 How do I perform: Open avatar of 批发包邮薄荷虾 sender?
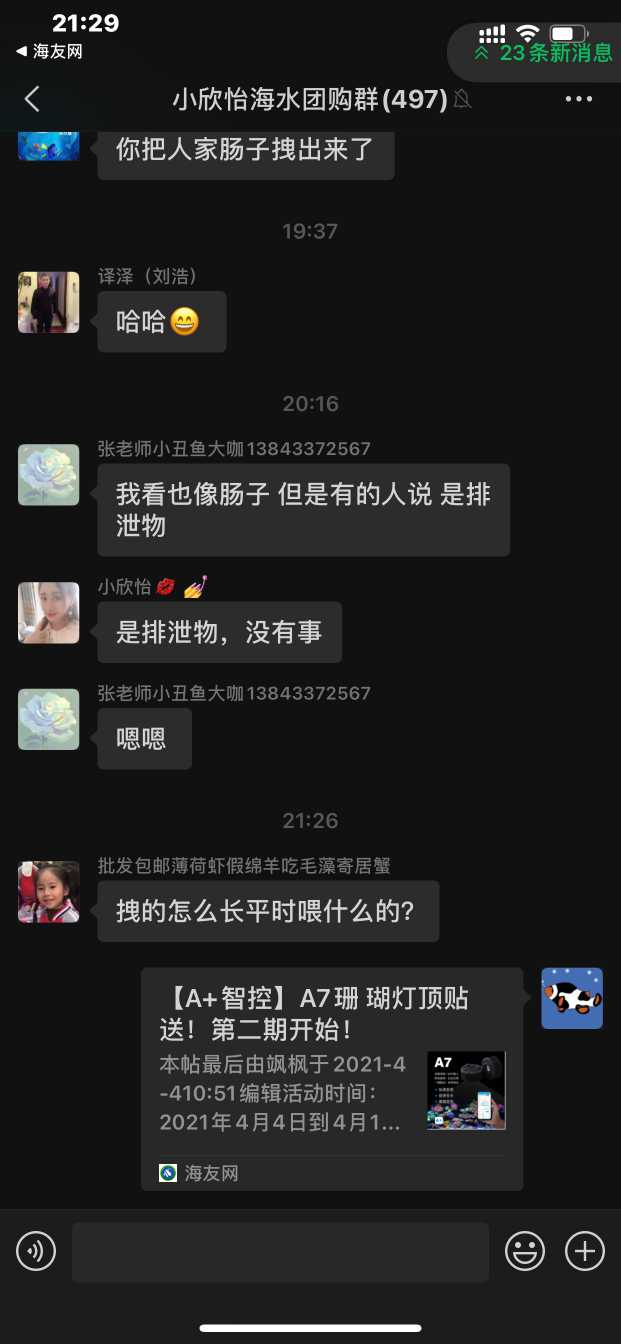pyautogui.click(x=49, y=892)
